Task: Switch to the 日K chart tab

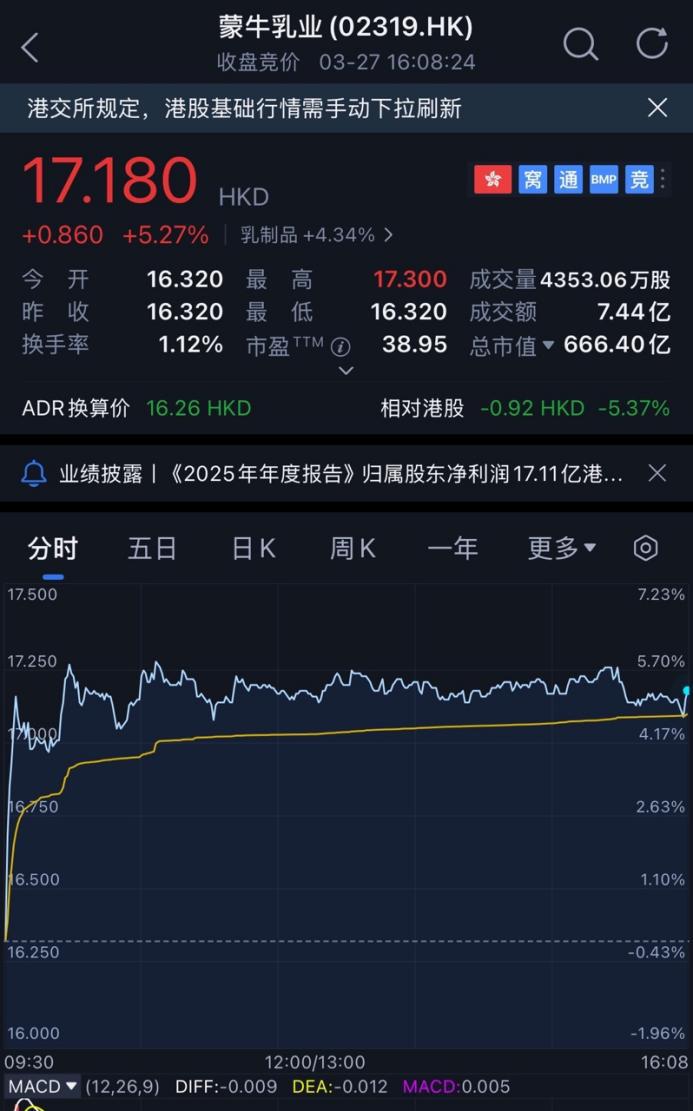Action: point(253,548)
